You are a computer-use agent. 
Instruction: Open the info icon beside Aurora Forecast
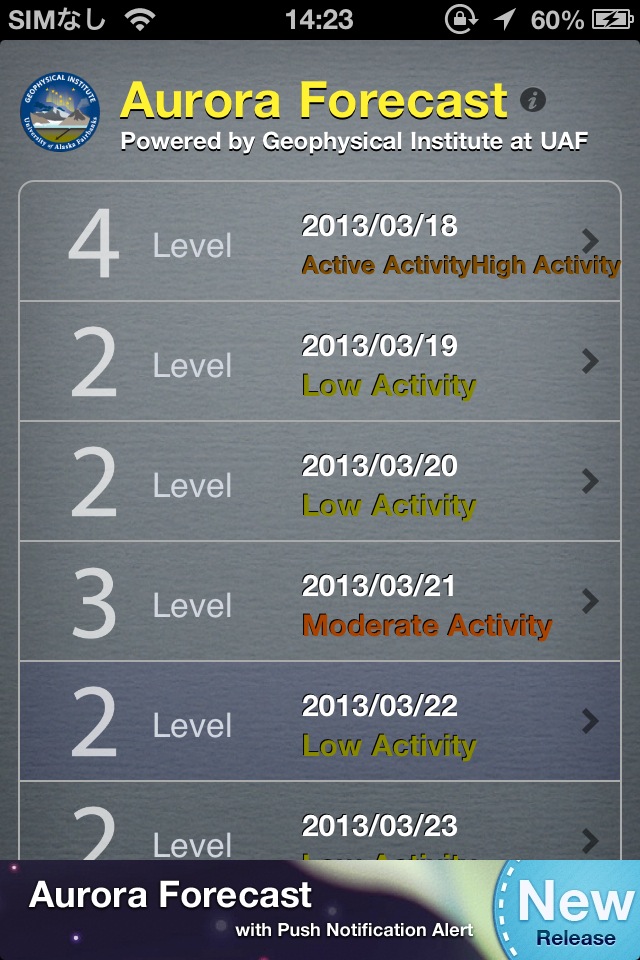coord(533,99)
